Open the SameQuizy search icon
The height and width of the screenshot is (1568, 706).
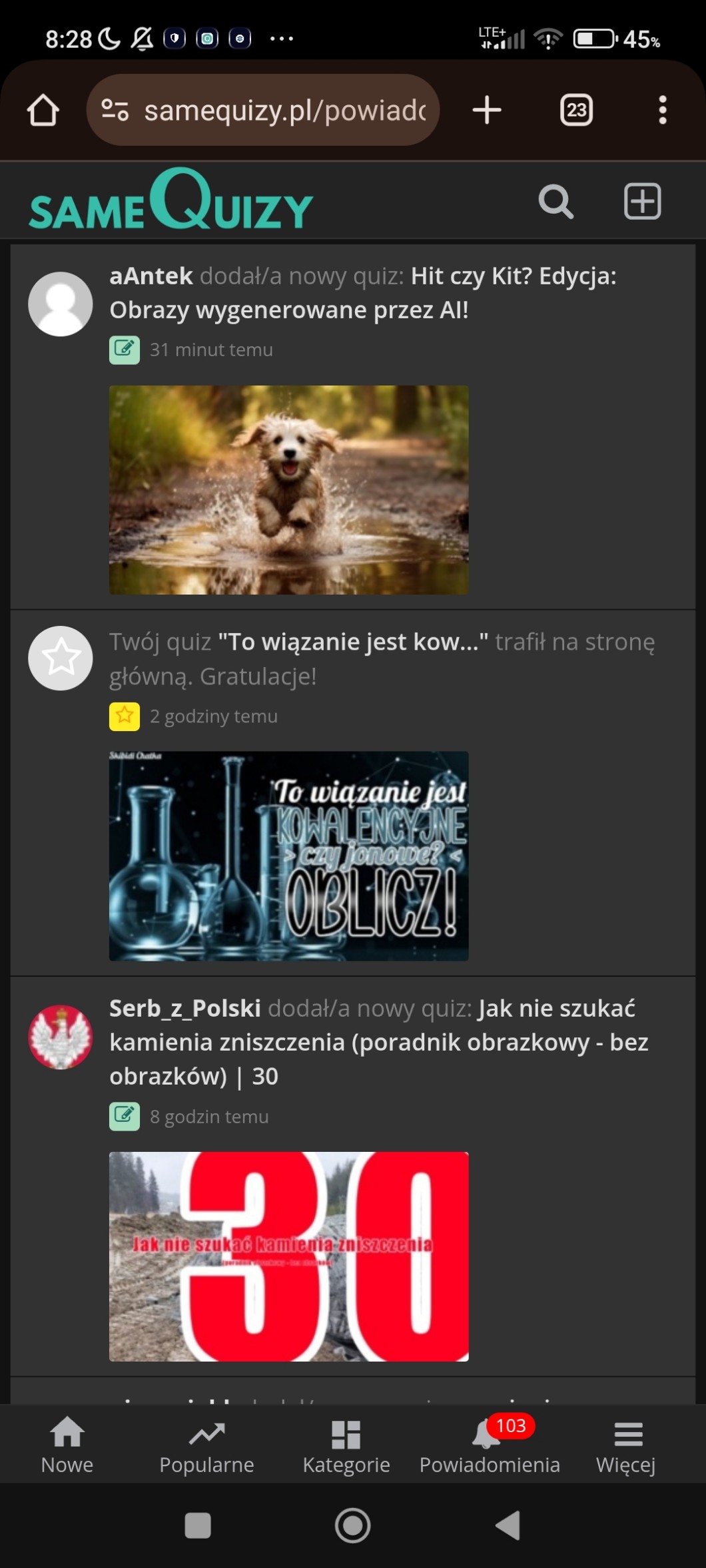pyautogui.click(x=555, y=201)
